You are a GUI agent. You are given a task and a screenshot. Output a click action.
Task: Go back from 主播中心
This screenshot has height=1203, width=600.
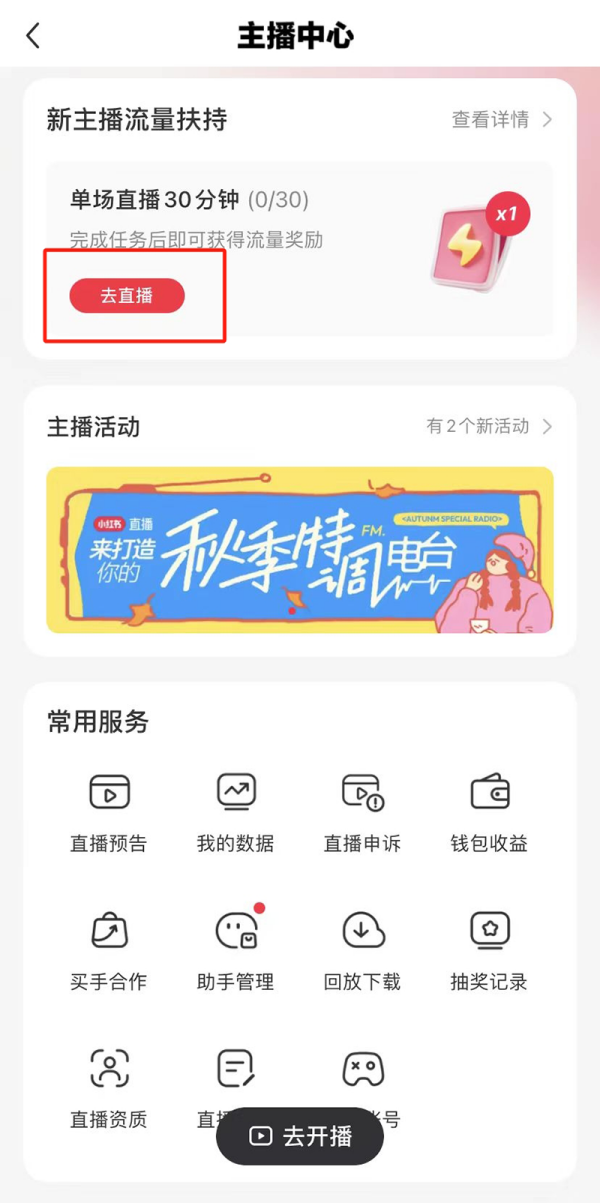click(33, 37)
